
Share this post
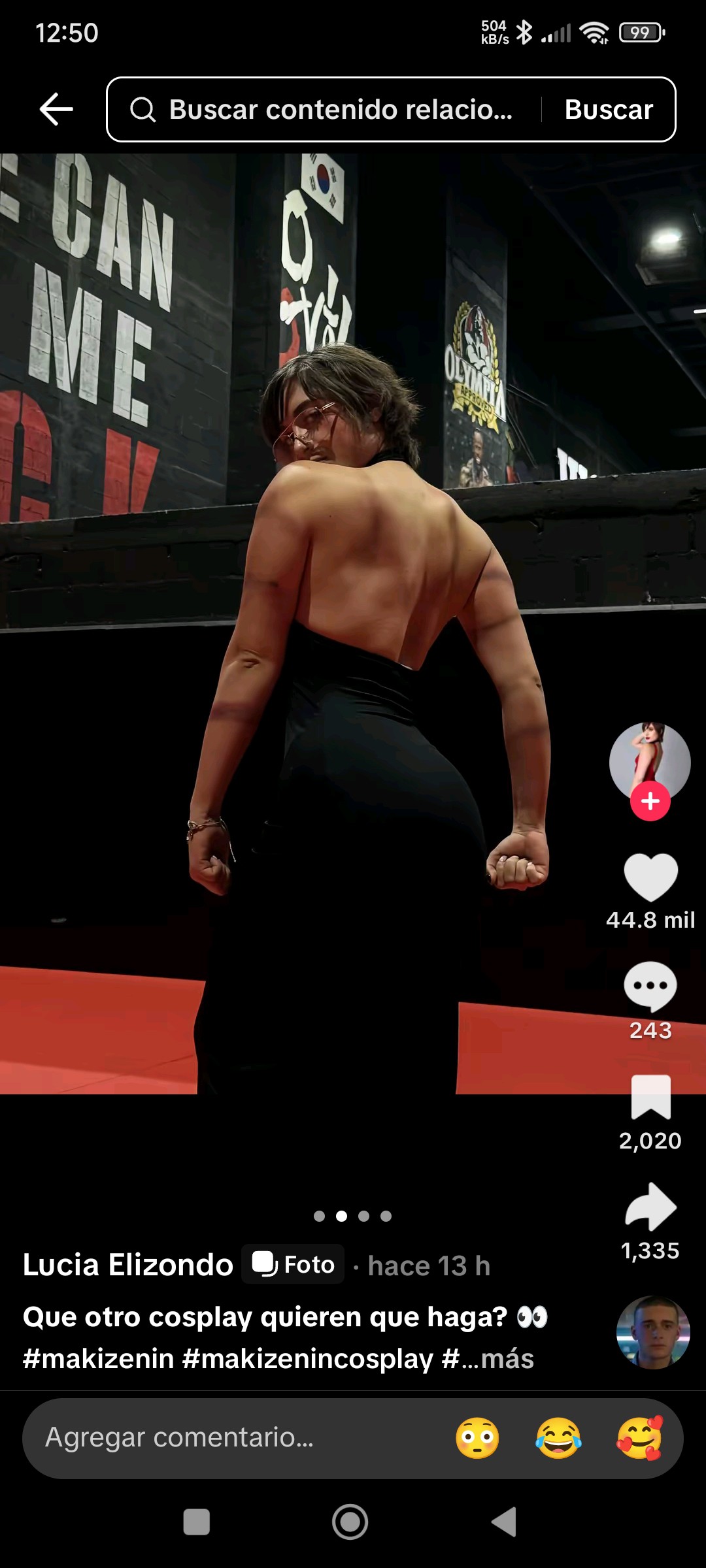tap(650, 1207)
